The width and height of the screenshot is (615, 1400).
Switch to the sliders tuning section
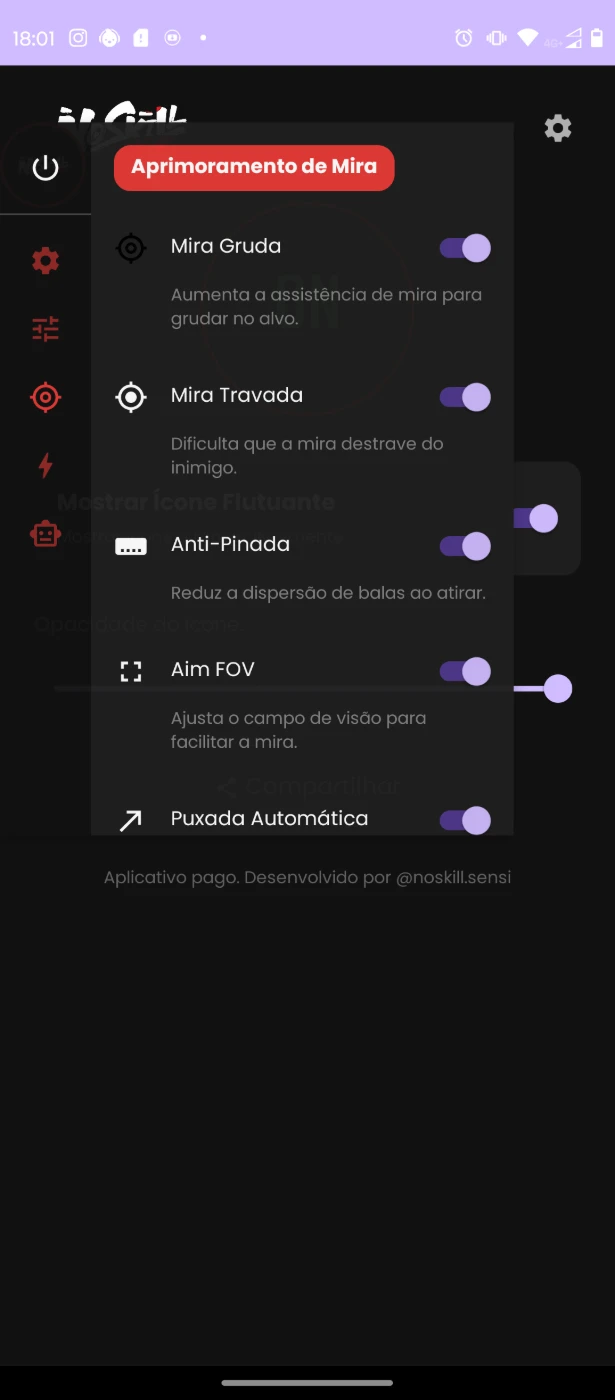coord(45,329)
